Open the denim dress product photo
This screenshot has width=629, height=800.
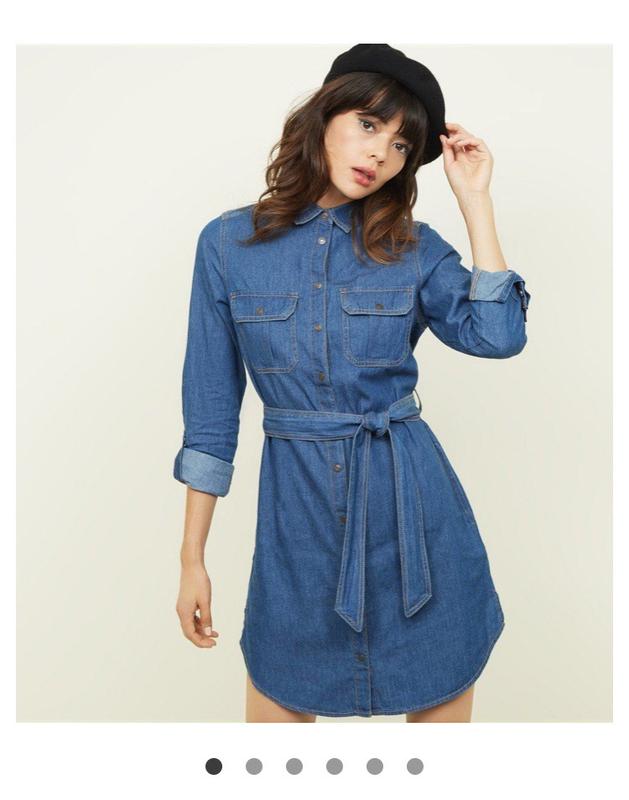314,383
